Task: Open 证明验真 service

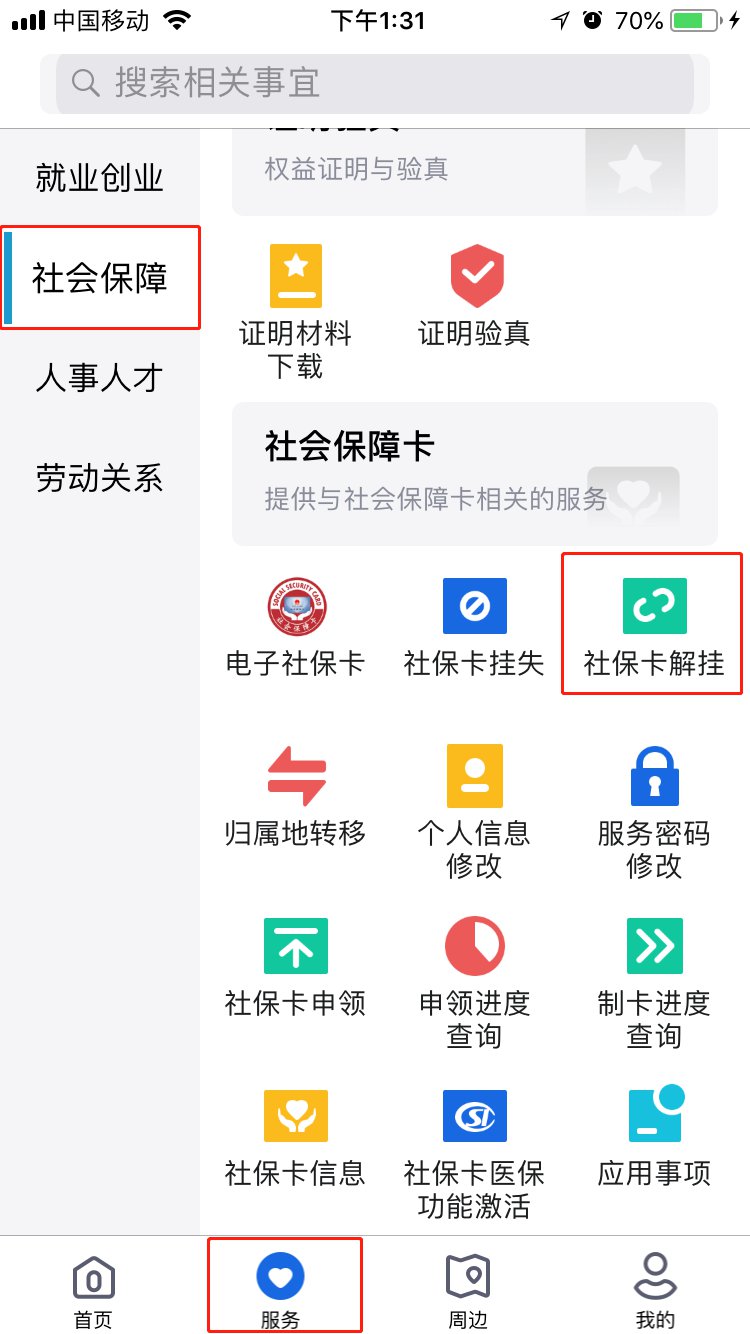Action: tap(475, 296)
